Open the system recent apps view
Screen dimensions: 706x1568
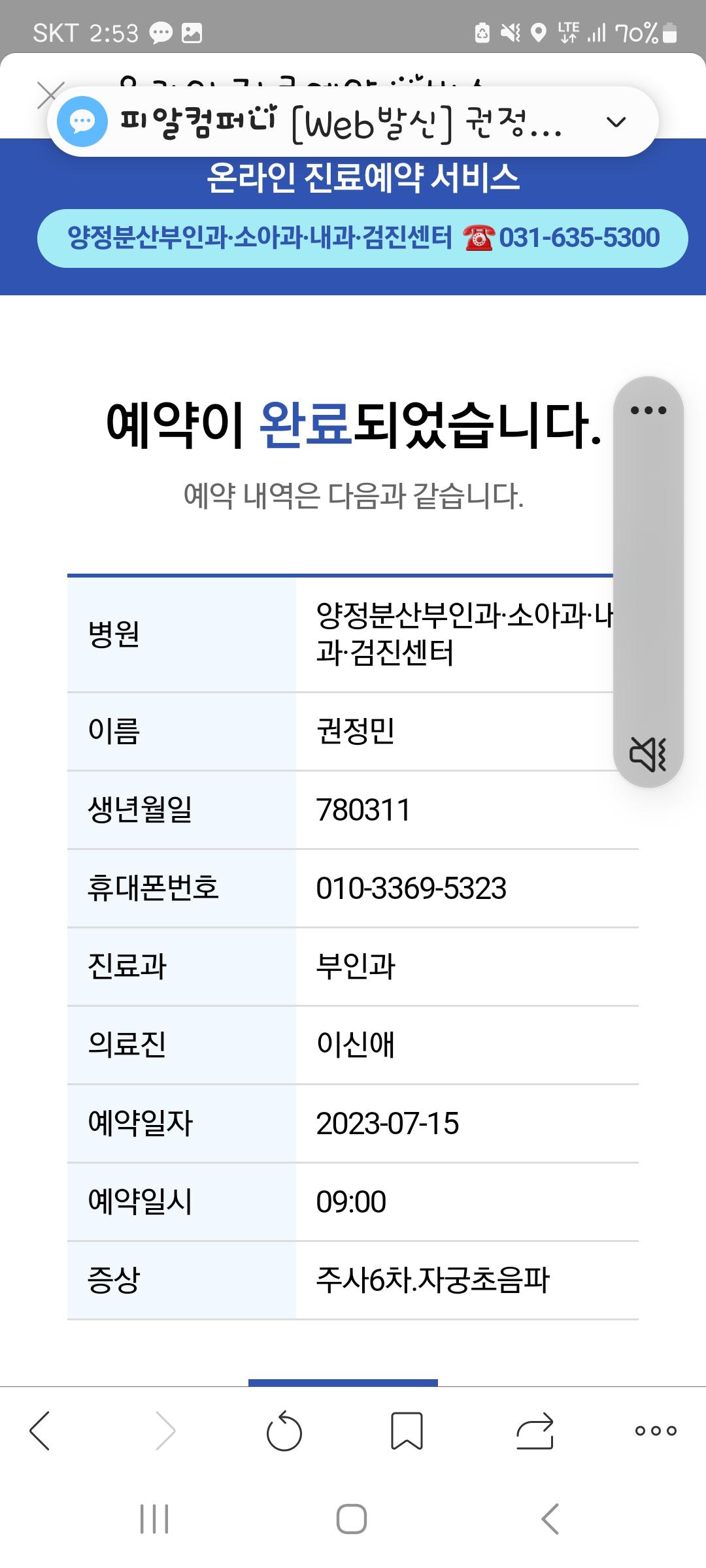(x=154, y=1518)
